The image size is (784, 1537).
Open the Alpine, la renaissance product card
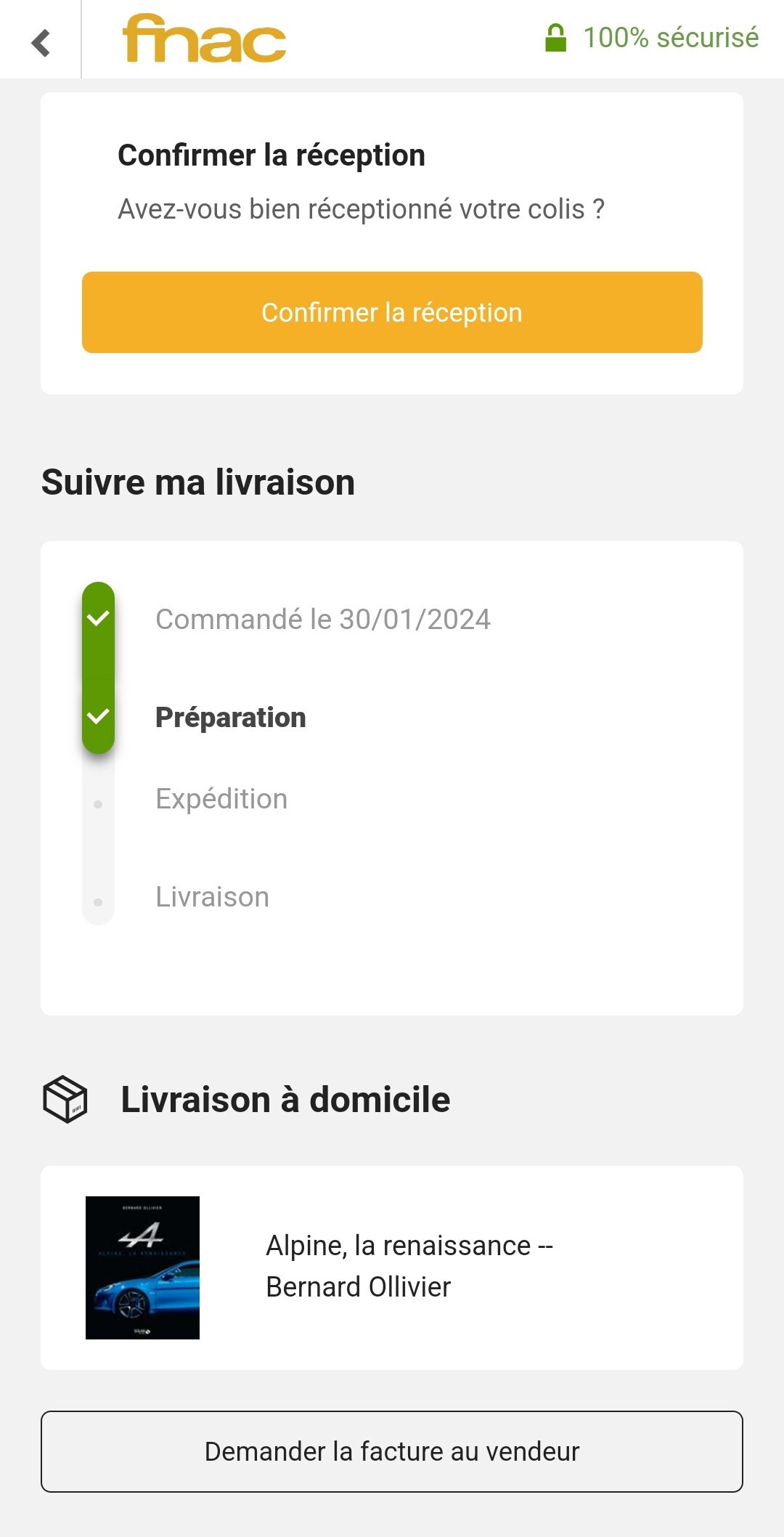click(x=392, y=1268)
